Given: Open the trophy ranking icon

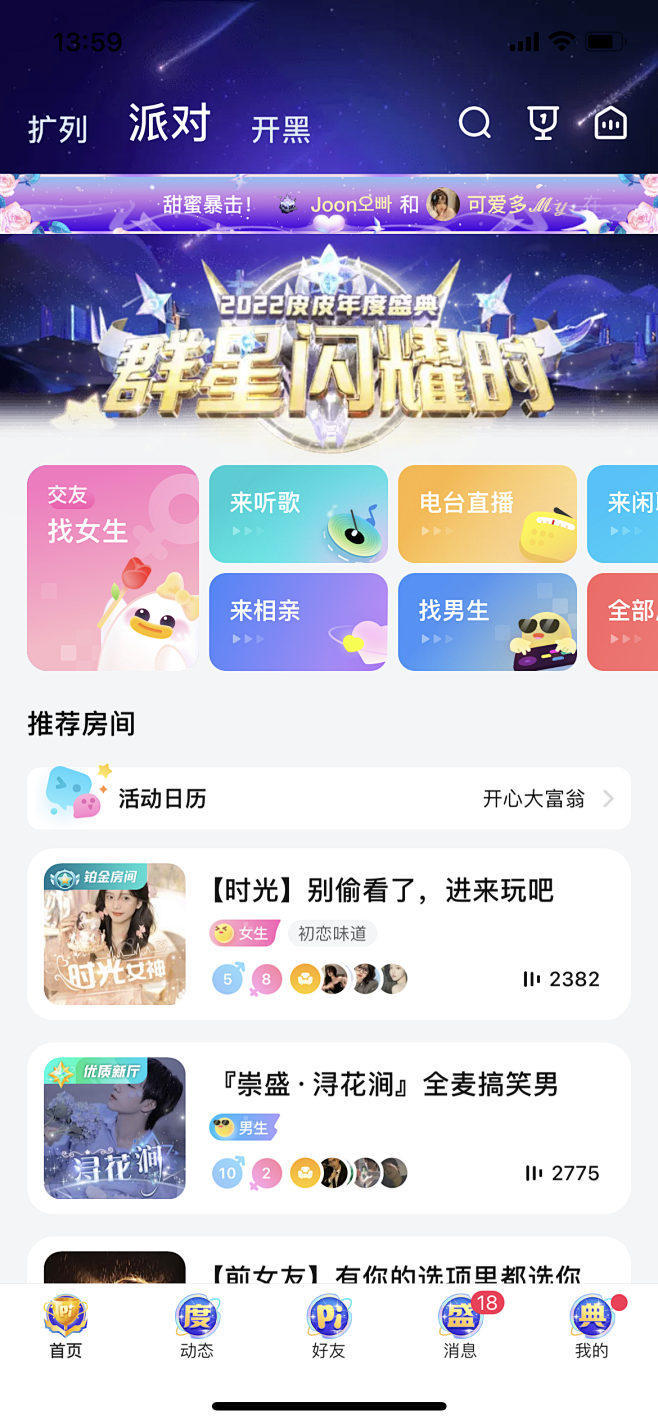Looking at the screenshot, I should pos(542,123).
